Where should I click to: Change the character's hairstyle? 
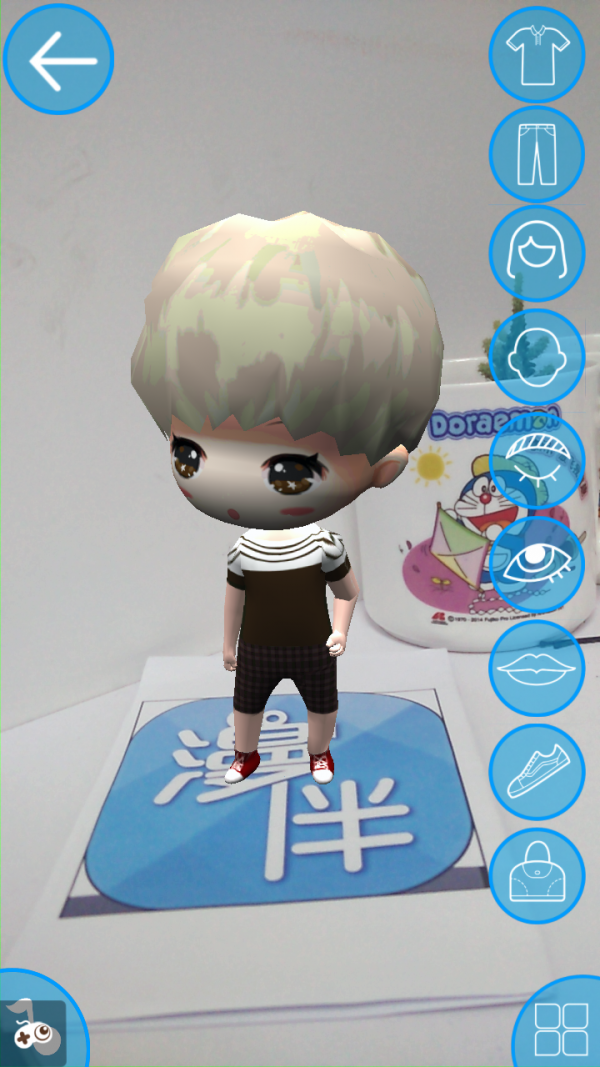(537, 253)
